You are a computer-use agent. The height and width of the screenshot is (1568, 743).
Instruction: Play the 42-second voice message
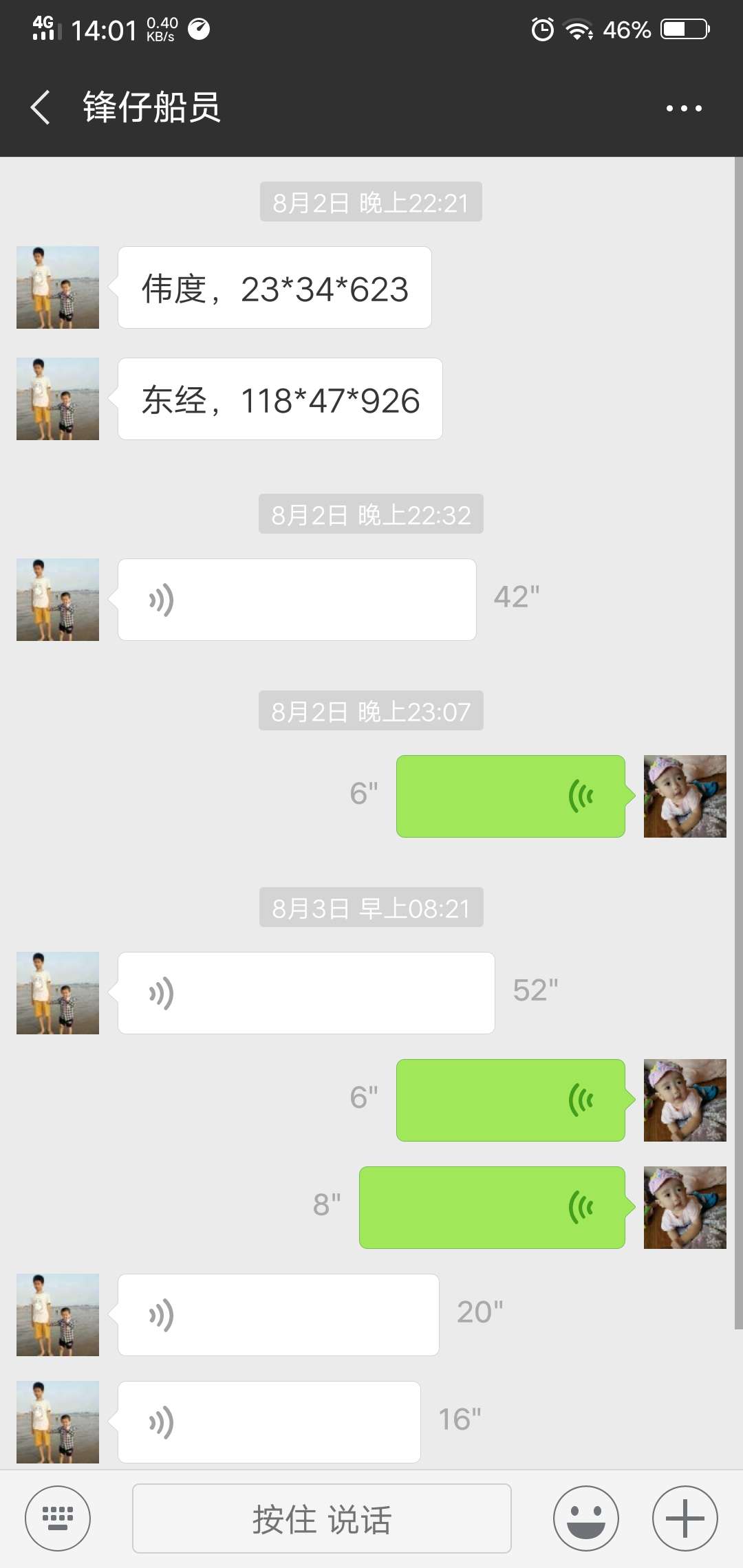[297, 600]
